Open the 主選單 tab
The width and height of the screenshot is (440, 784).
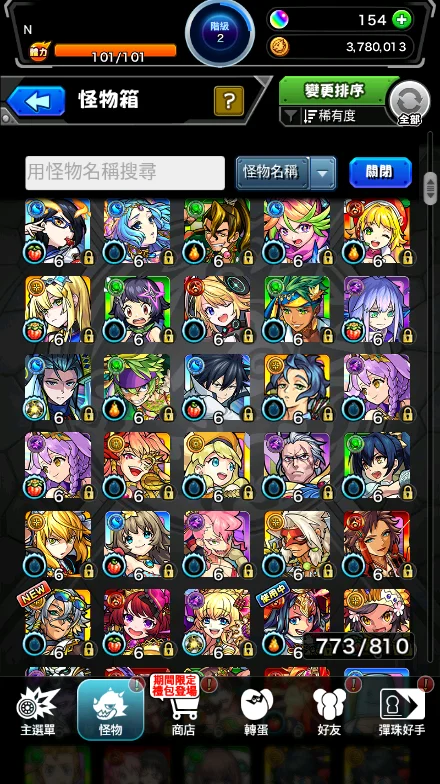(38, 711)
